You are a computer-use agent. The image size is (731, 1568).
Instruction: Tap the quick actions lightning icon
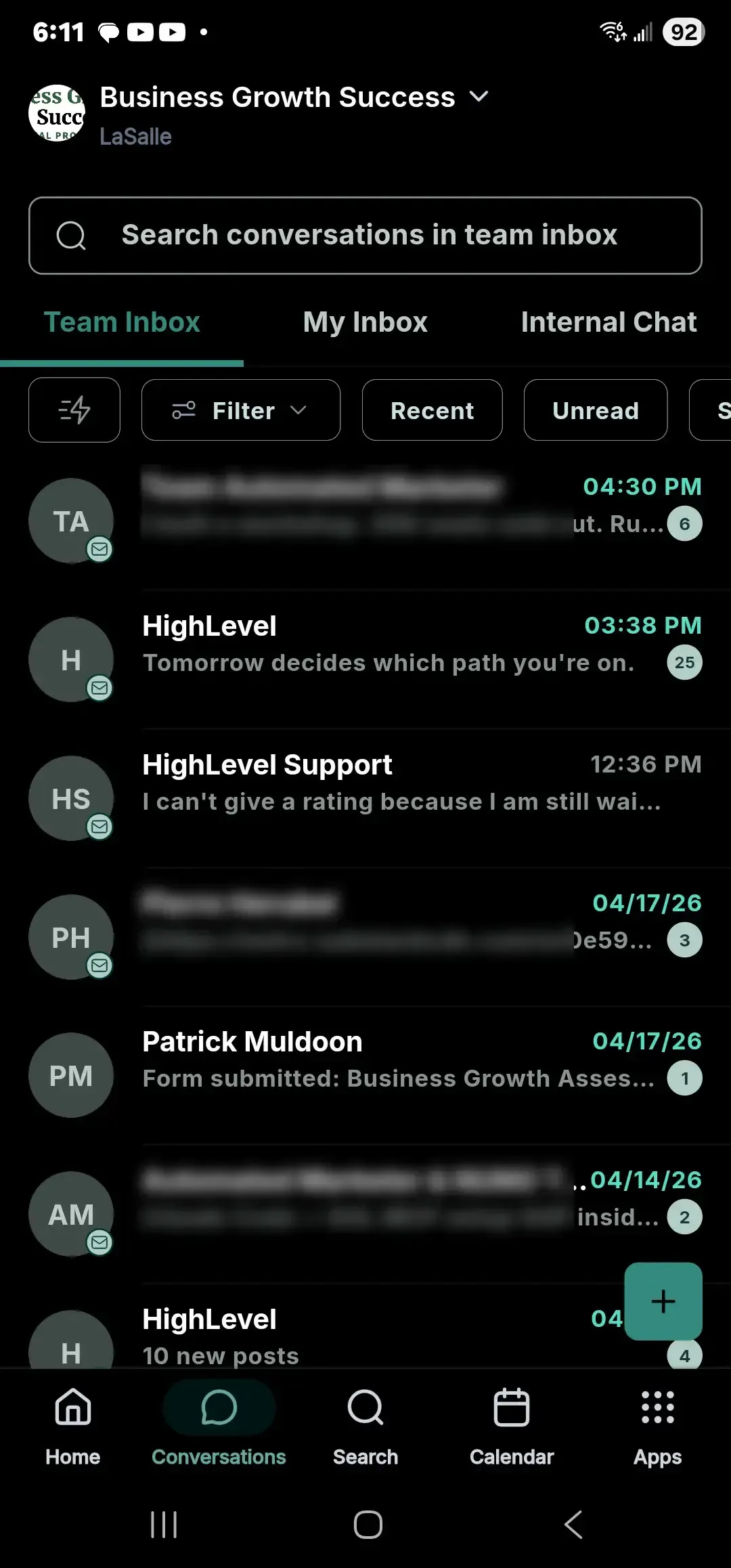tap(74, 410)
